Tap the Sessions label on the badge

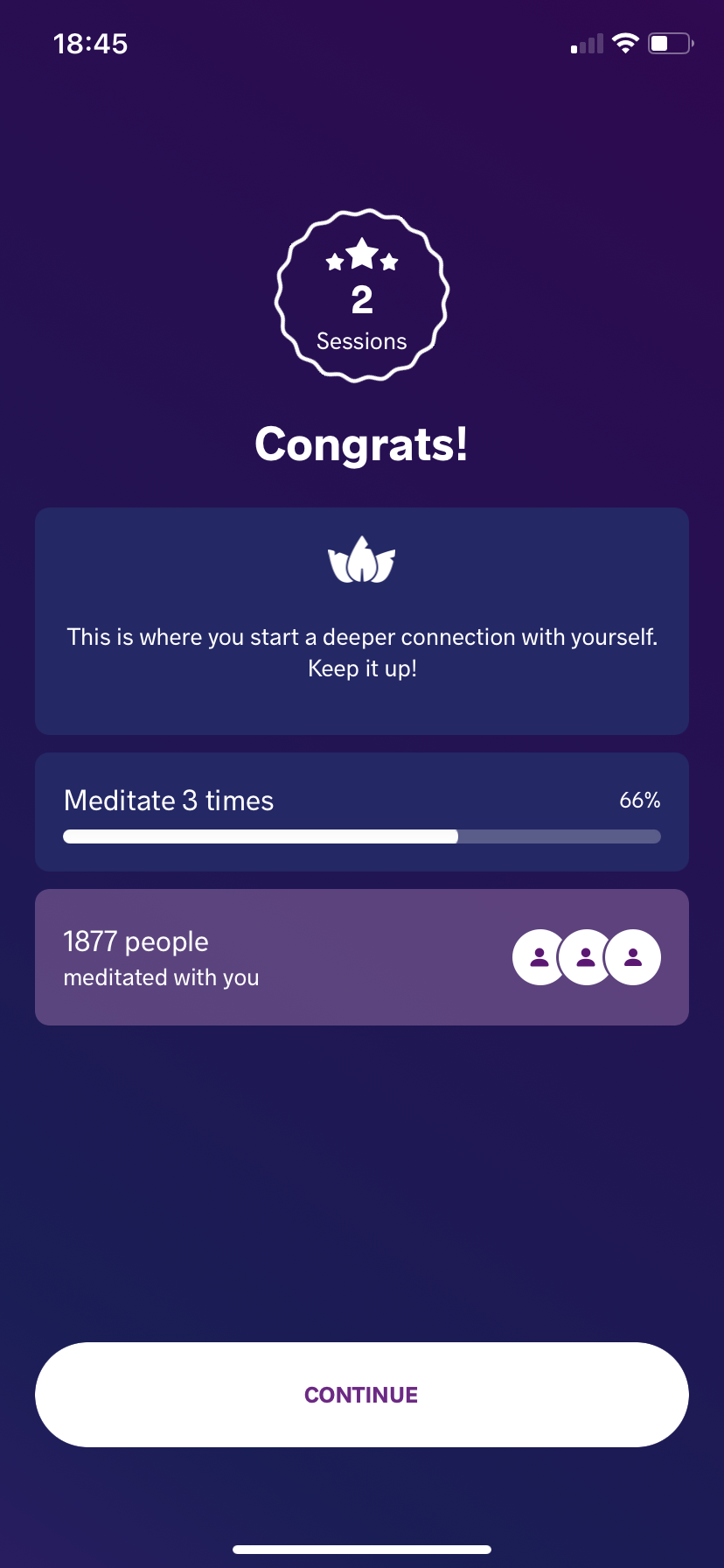362,340
